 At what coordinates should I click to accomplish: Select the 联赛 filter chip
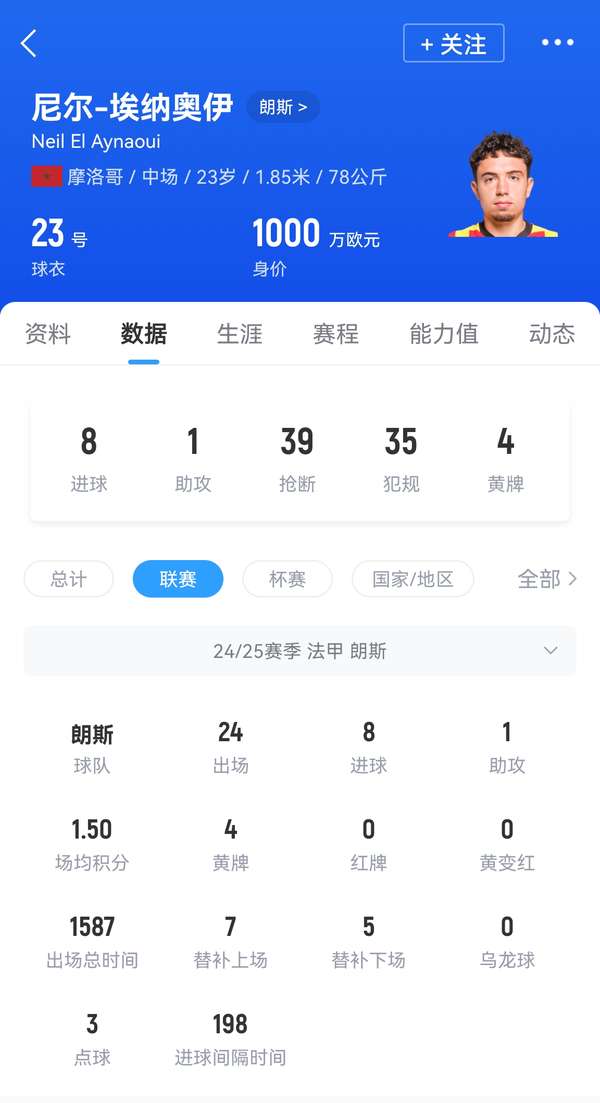point(178,579)
